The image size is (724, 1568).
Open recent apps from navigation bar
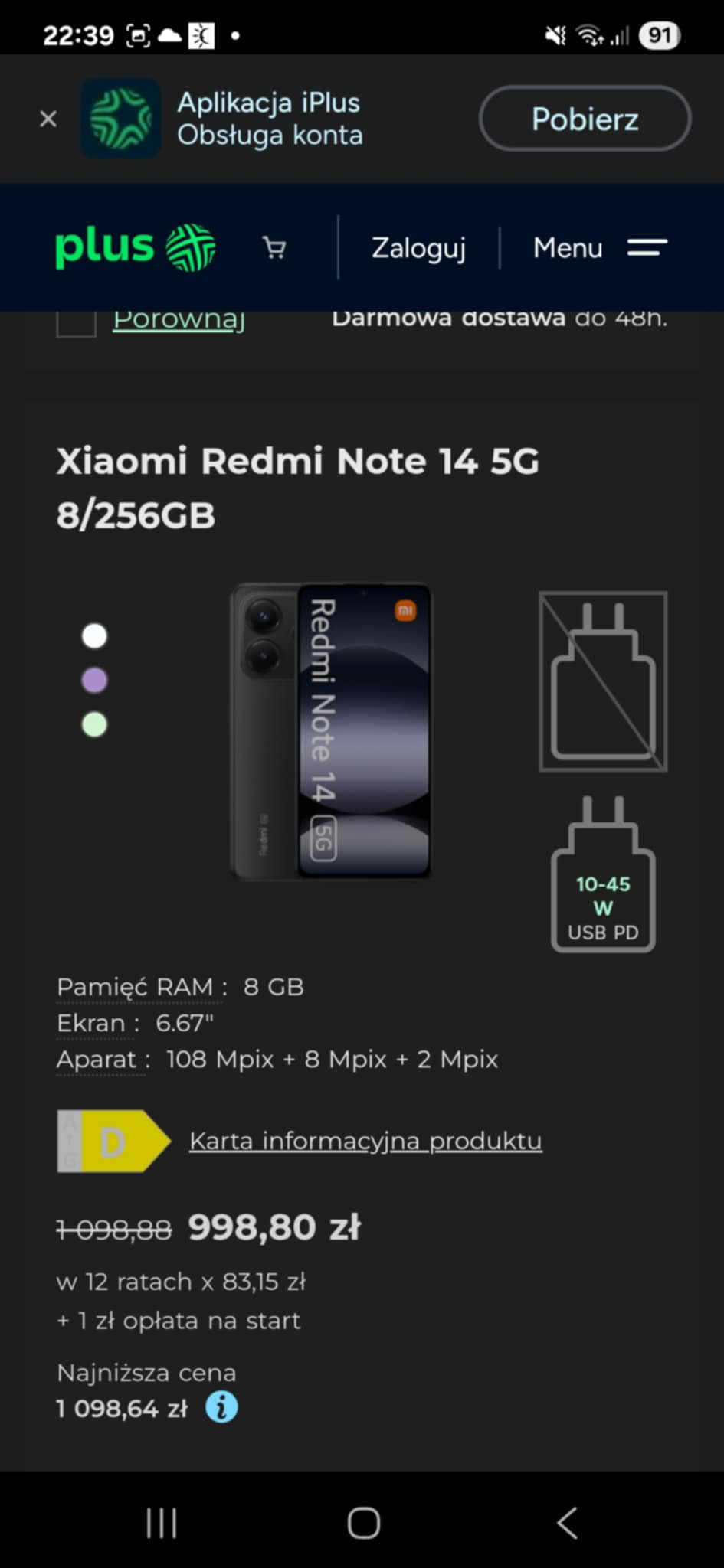coord(162,1523)
